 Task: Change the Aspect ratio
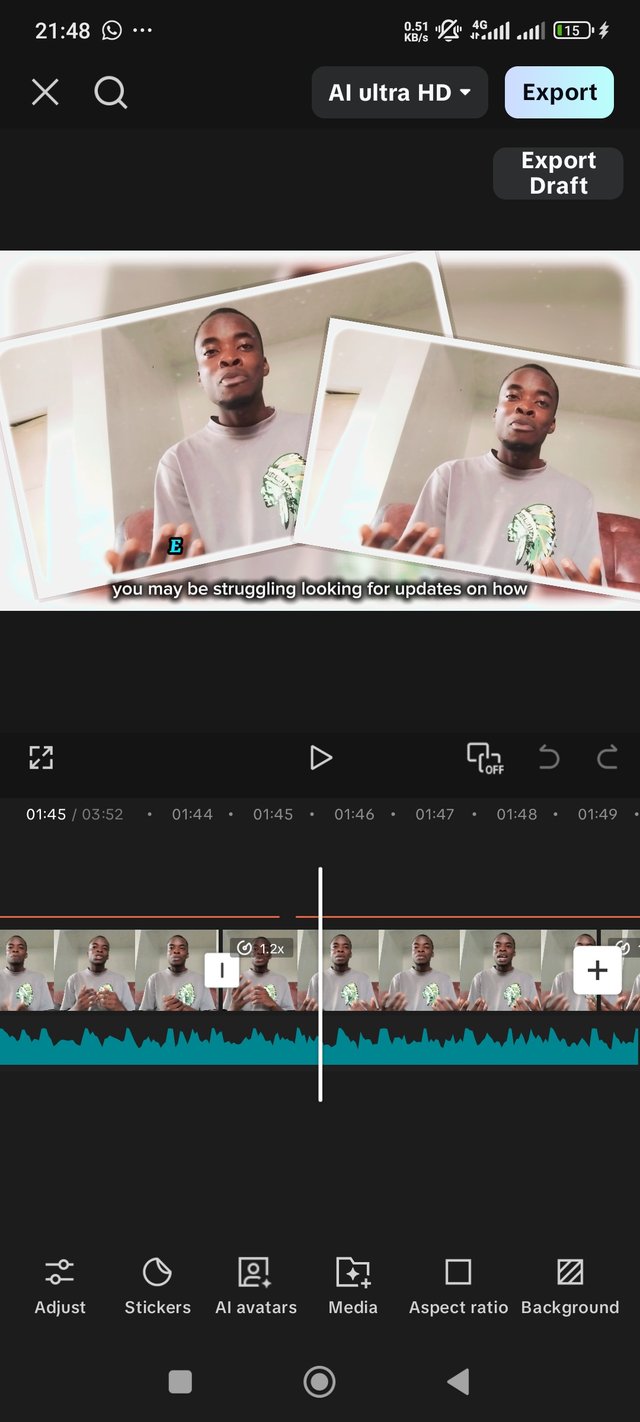pyautogui.click(x=458, y=1286)
